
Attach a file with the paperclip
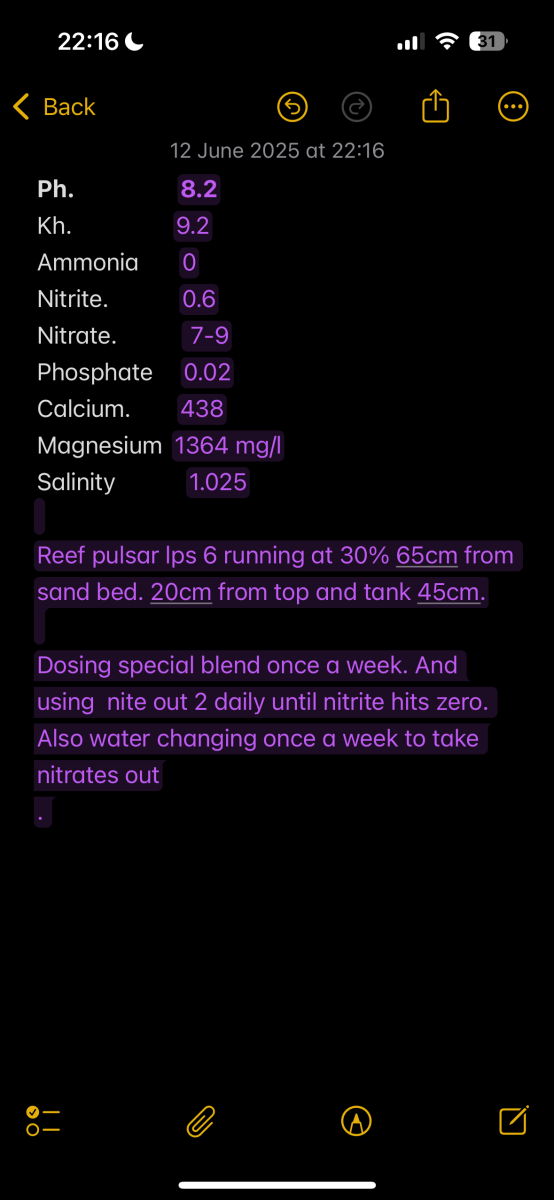201,1122
